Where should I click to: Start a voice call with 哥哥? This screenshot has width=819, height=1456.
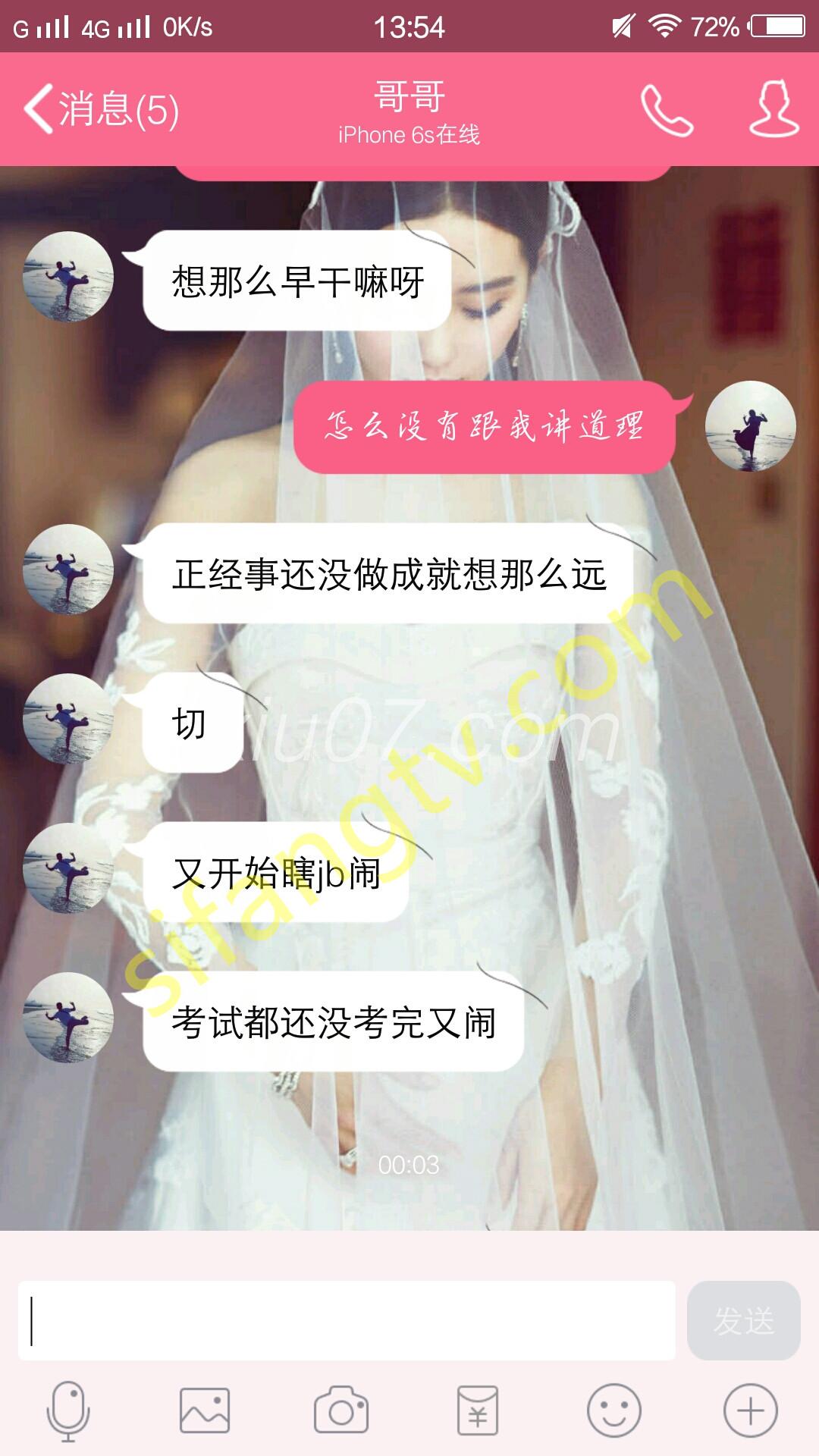point(667,111)
